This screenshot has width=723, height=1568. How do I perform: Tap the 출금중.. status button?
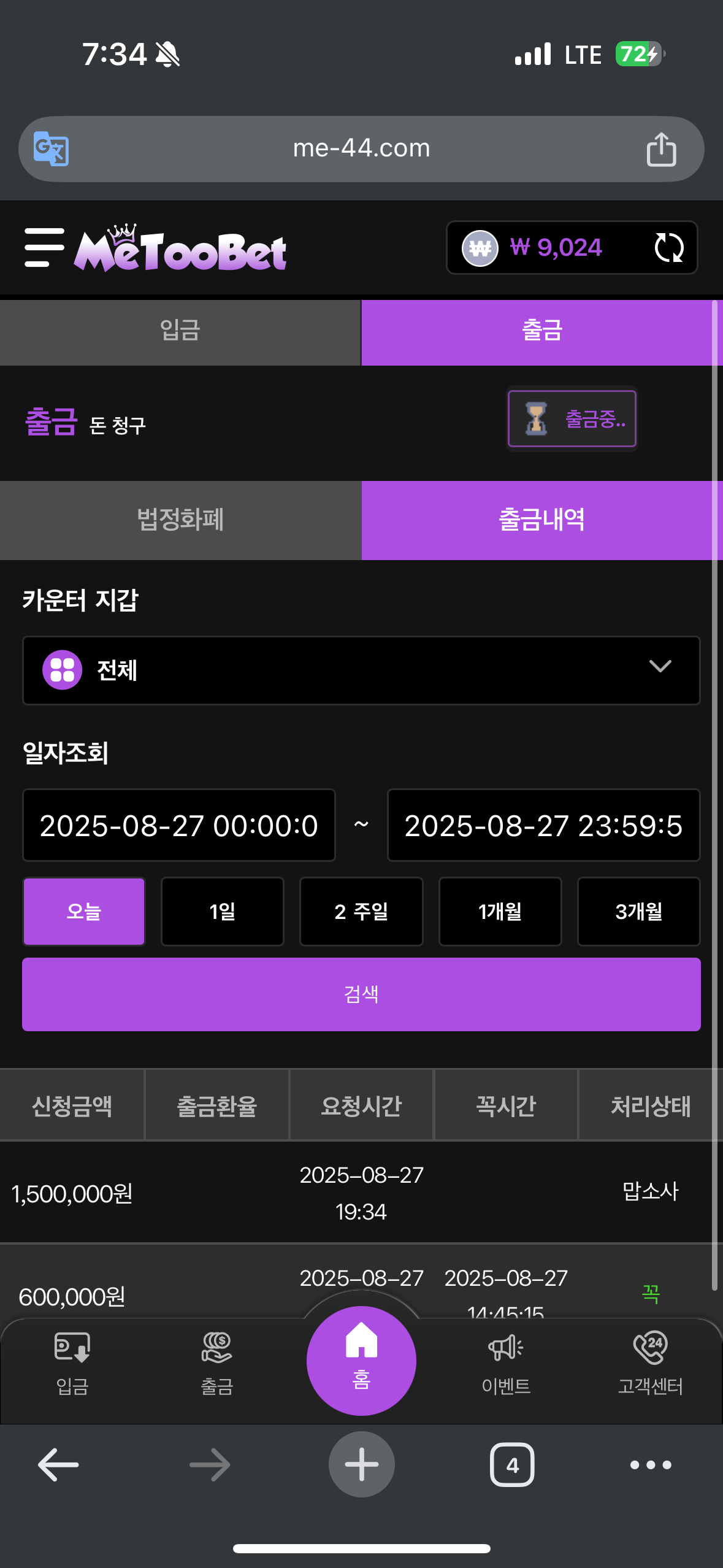coord(572,419)
